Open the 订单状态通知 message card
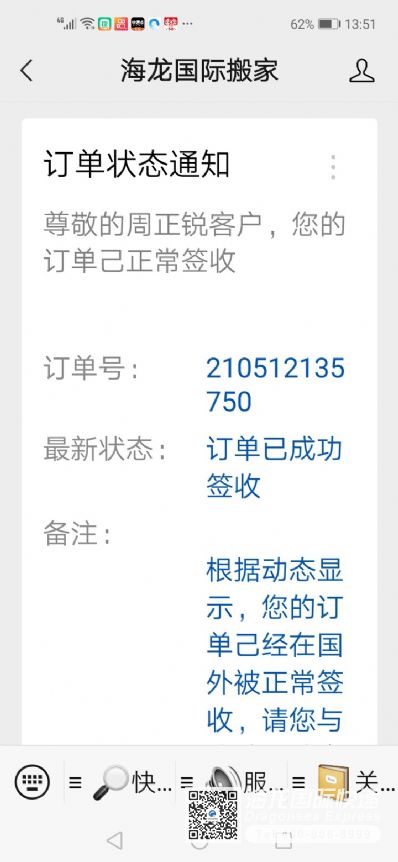Image resolution: width=398 pixels, height=862 pixels. 200,432
